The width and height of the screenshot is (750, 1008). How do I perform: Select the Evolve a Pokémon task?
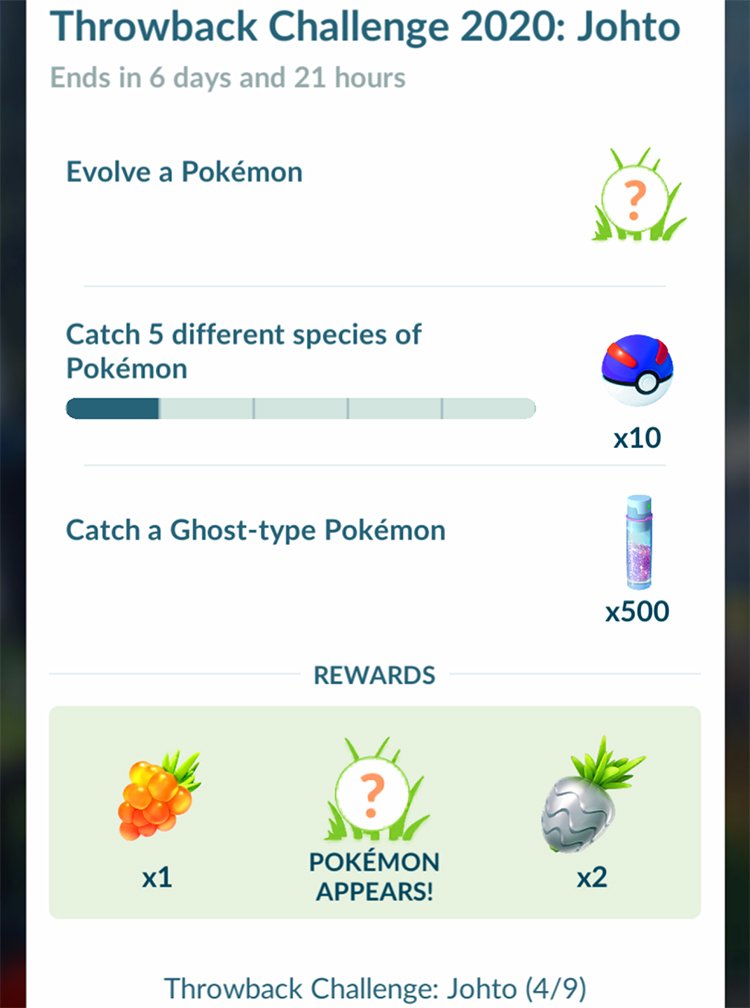click(185, 172)
